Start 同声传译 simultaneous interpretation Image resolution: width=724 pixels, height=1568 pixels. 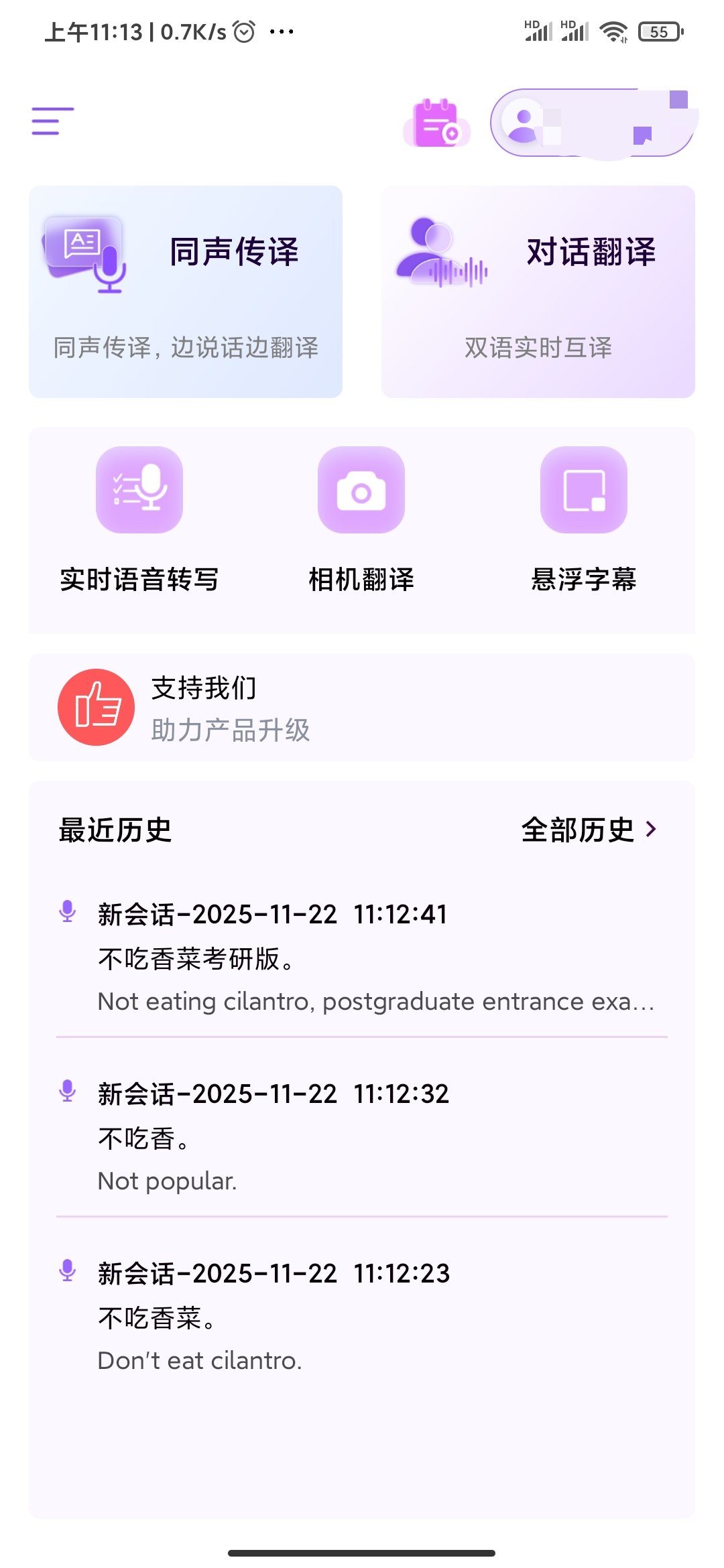coord(186,291)
